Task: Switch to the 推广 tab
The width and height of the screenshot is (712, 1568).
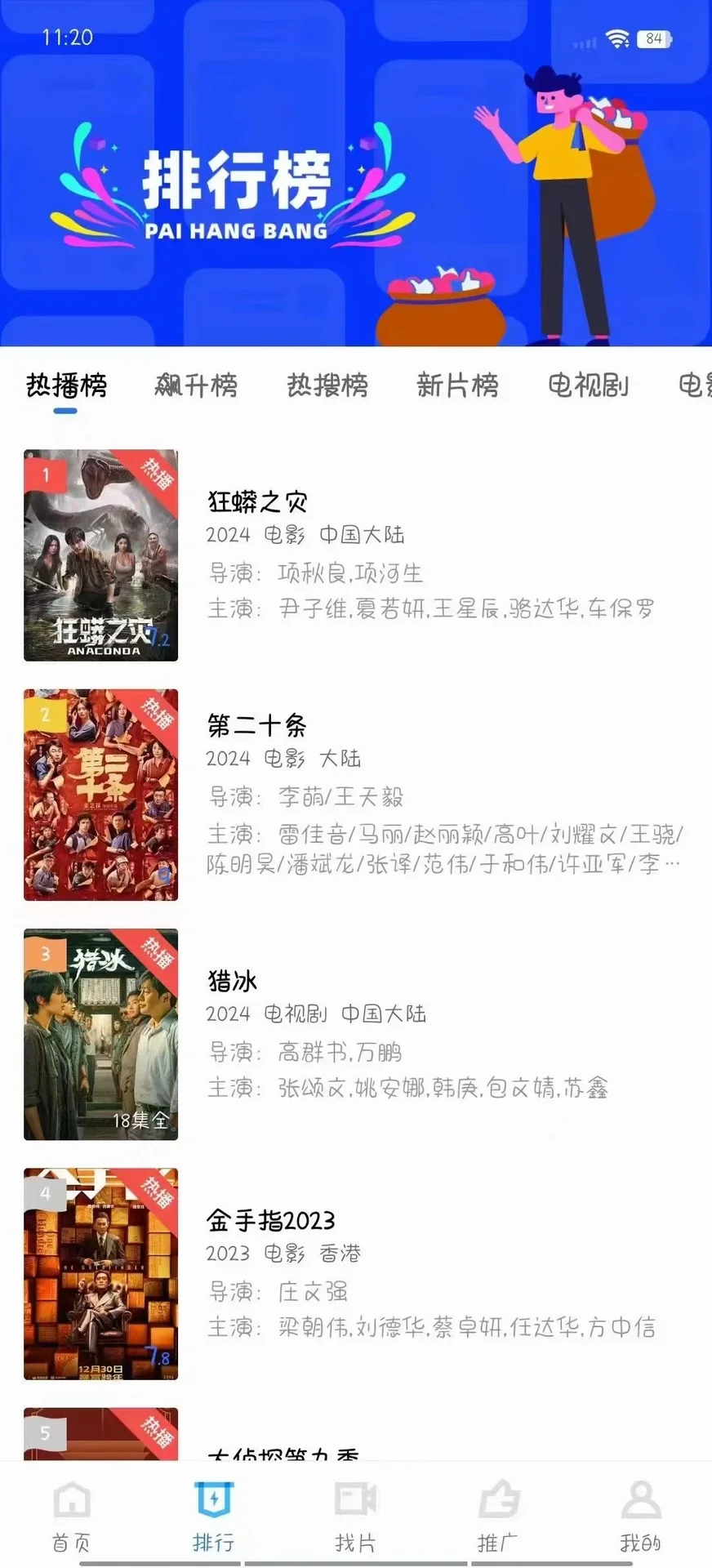Action: coord(498,1517)
